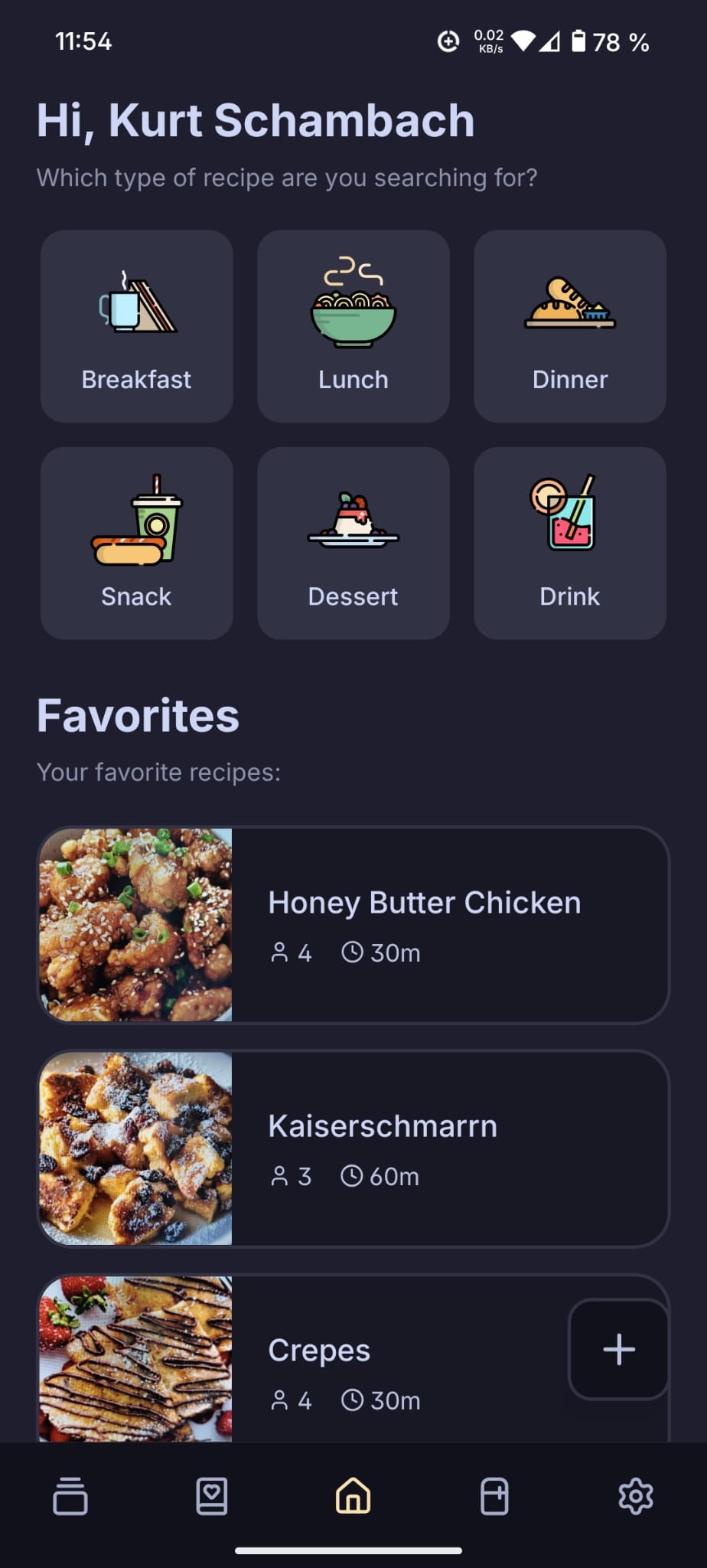
Task: Go to the Home tab
Action: coord(353,1496)
